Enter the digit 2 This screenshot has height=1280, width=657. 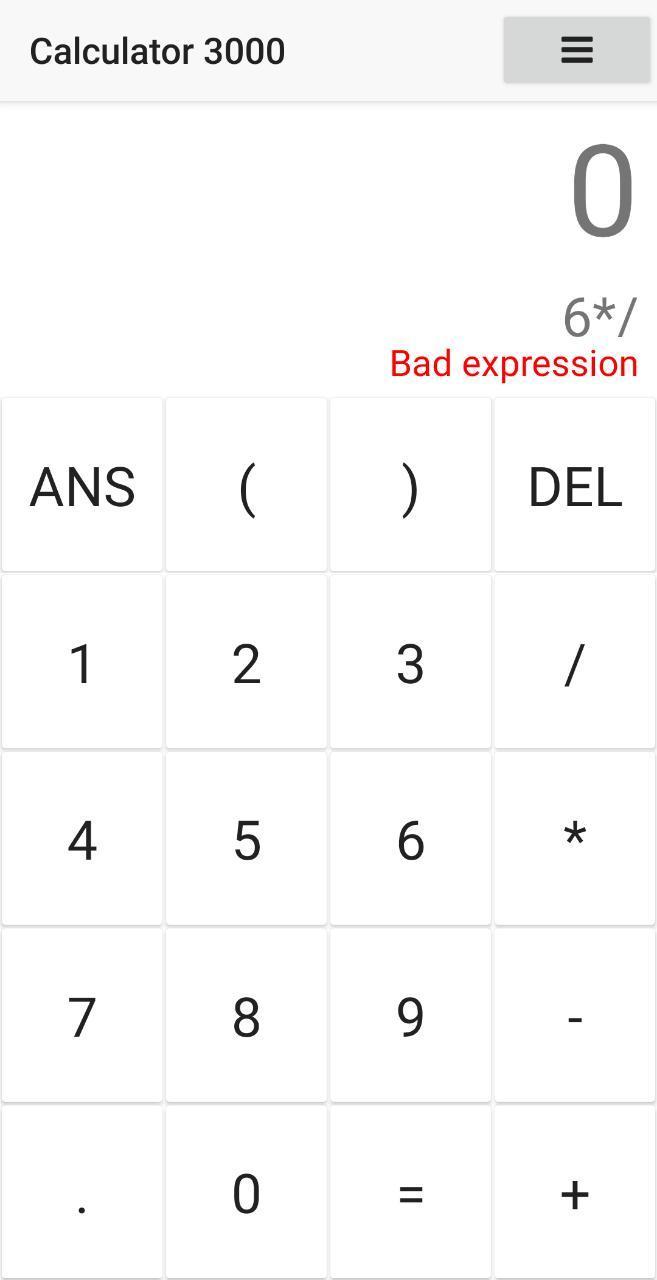pyautogui.click(x=246, y=662)
